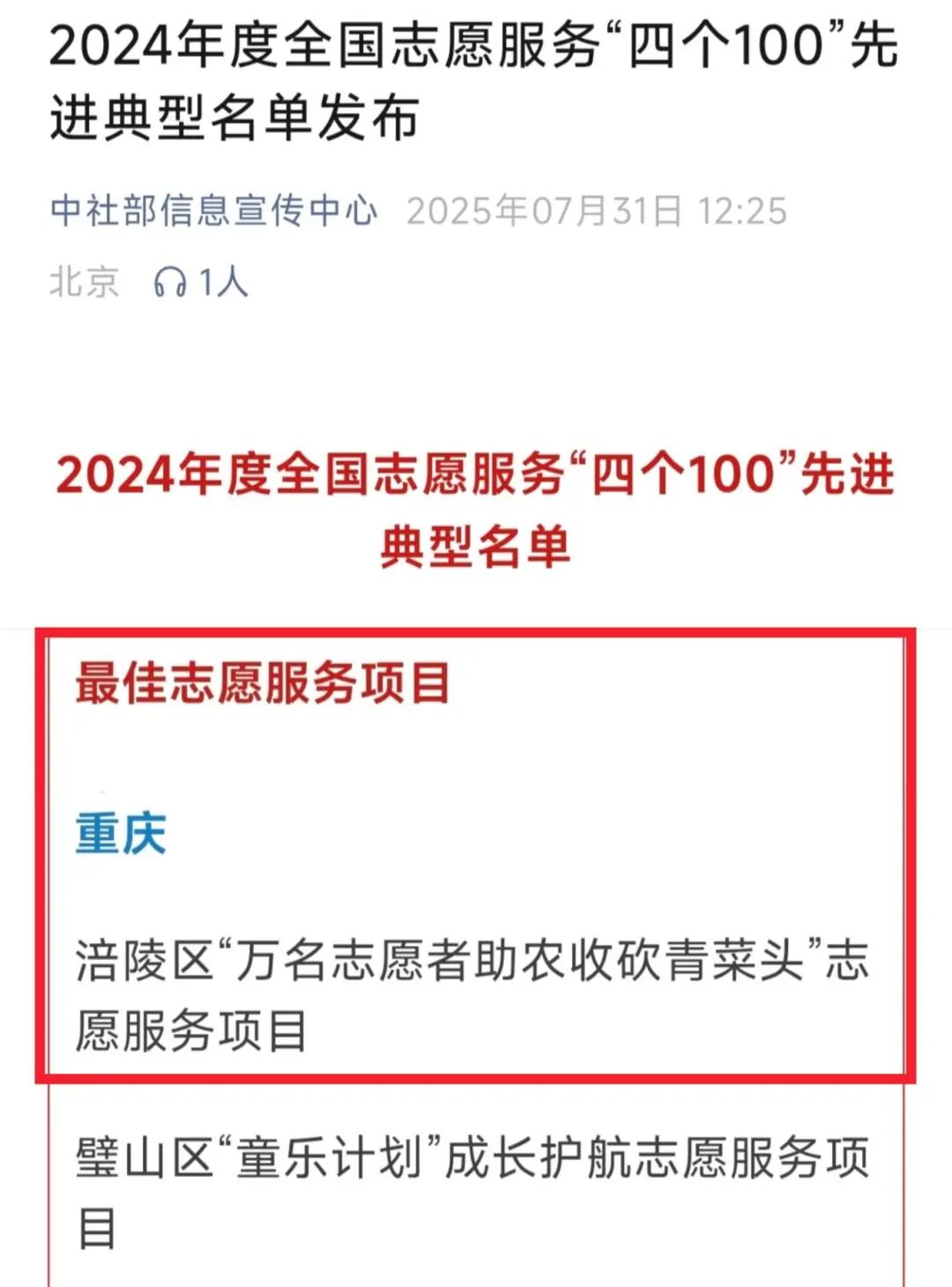Tap the headphone listen icon
952x1287 pixels.
point(169,283)
